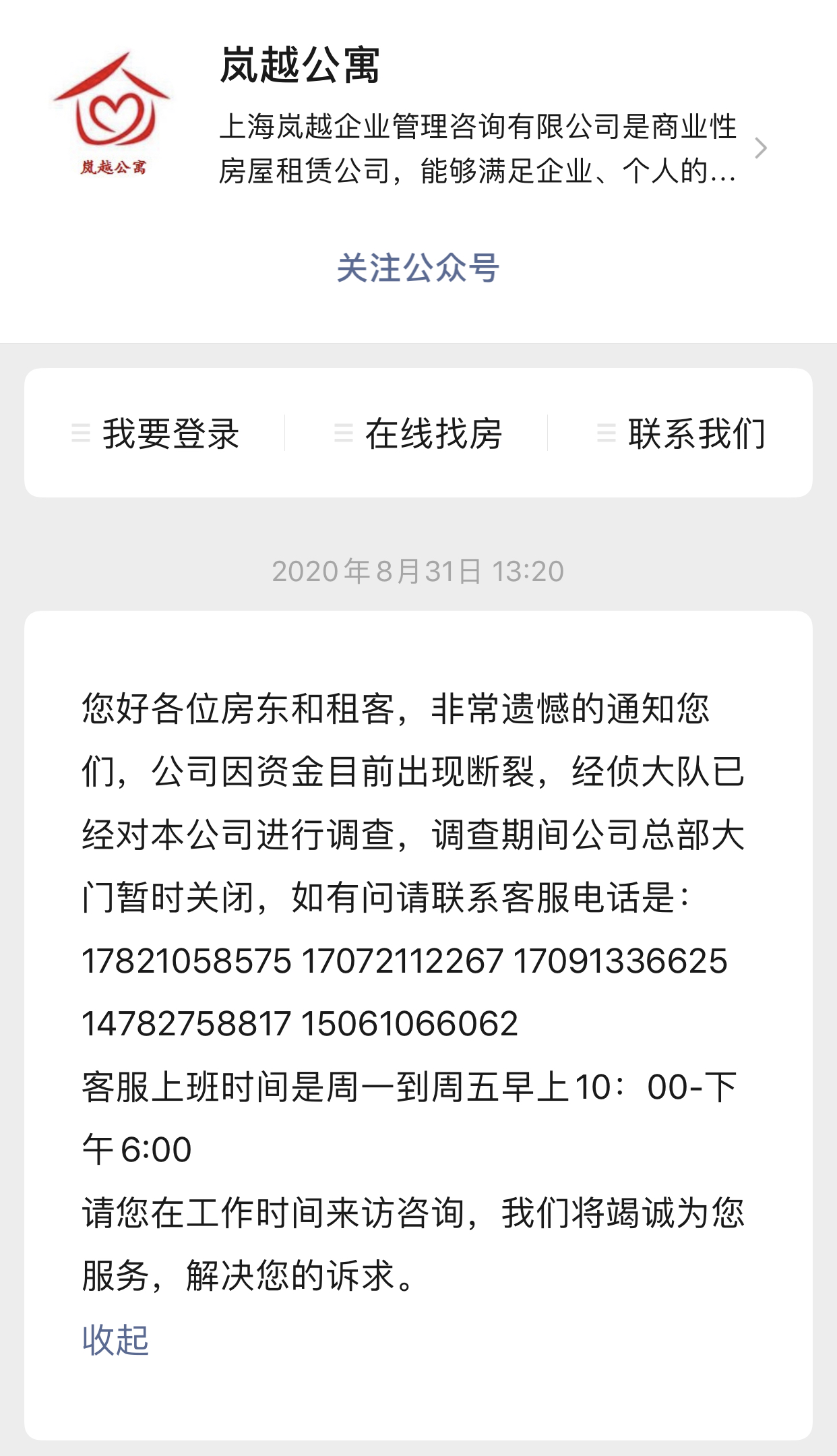
Task: Open the 在线找房 menu
Action: pyautogui.click(x=419, y=433)
